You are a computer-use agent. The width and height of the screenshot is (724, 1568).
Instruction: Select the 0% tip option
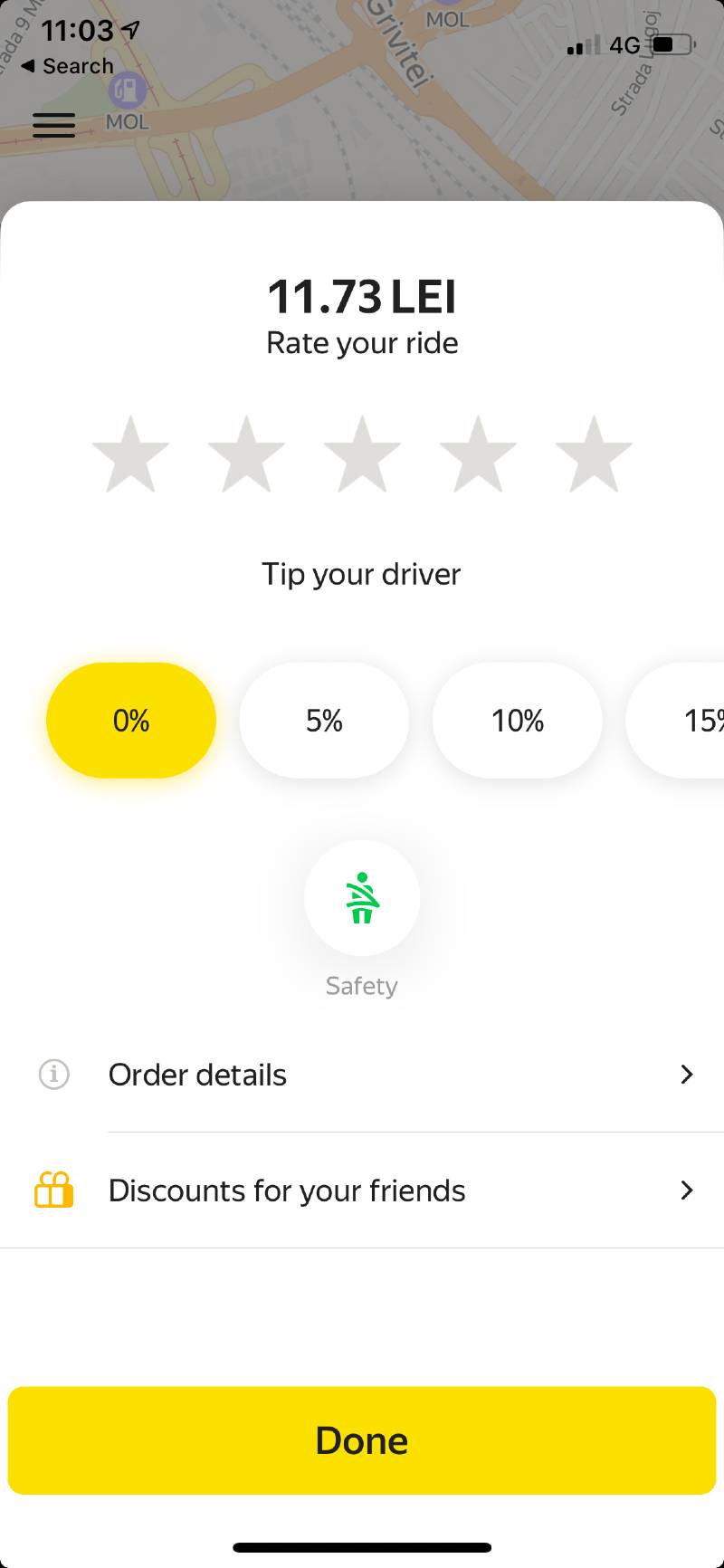pos(131,721)
